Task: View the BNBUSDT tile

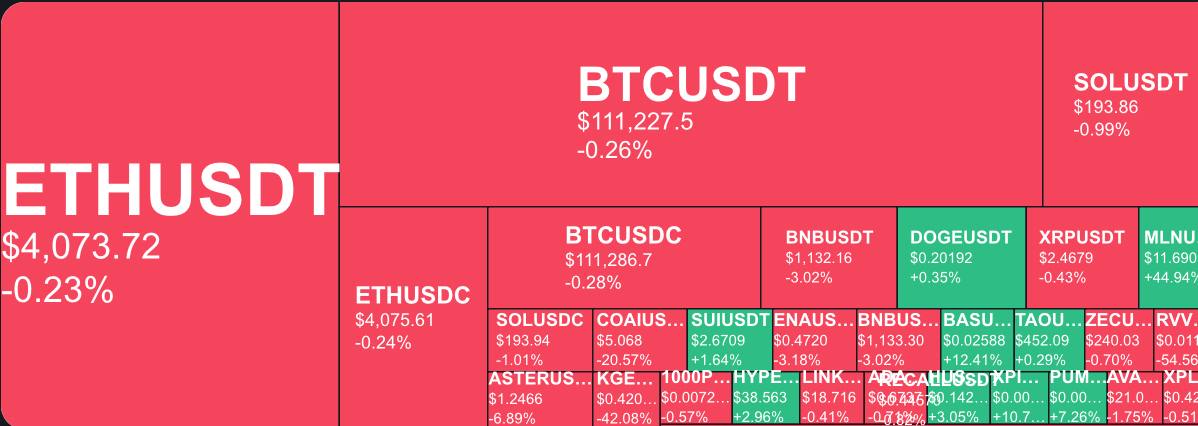Action: pos(829,258)
